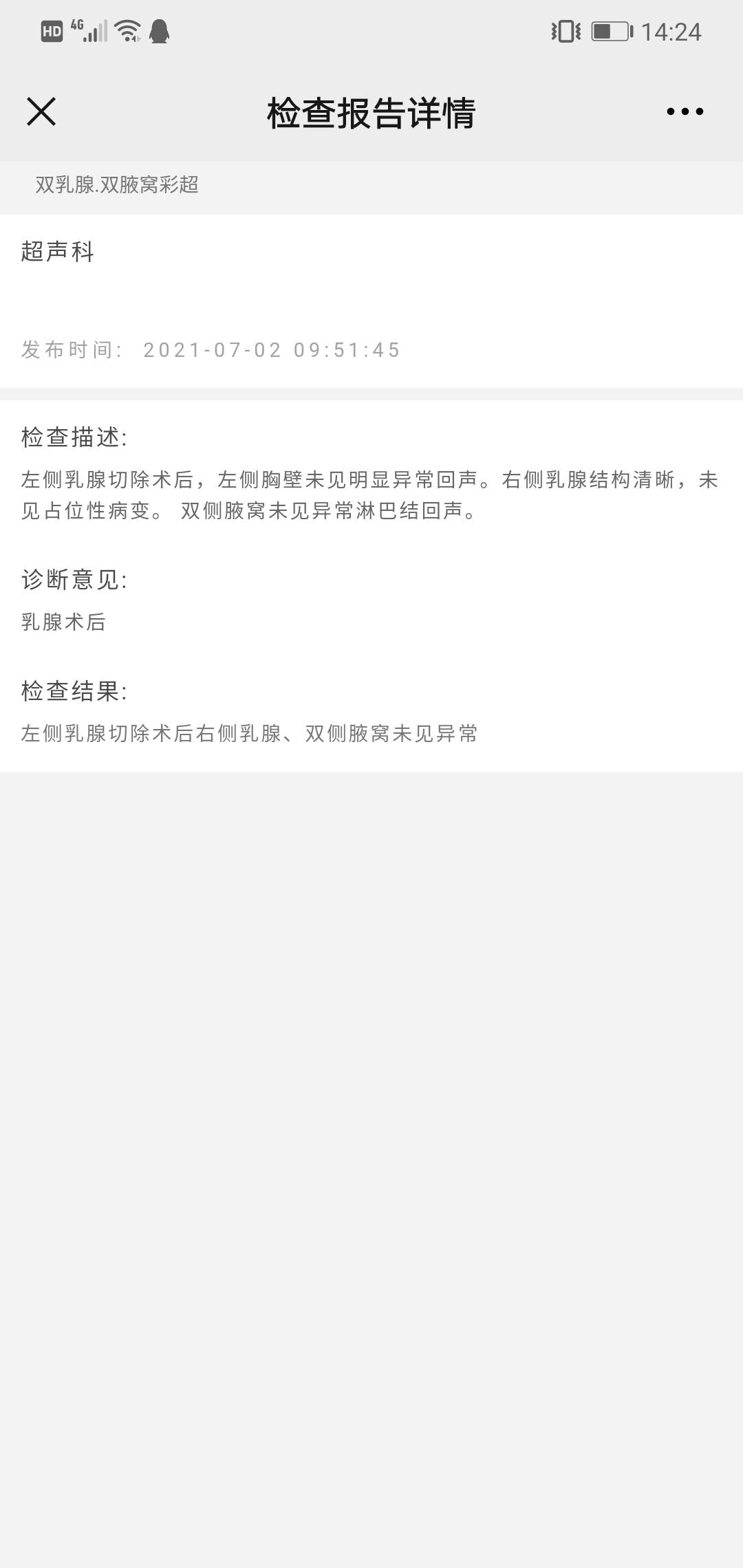The height and width of the screenshot is (1568, 743).
Task: Tap the X to close the report
Action: click(39, 111)
